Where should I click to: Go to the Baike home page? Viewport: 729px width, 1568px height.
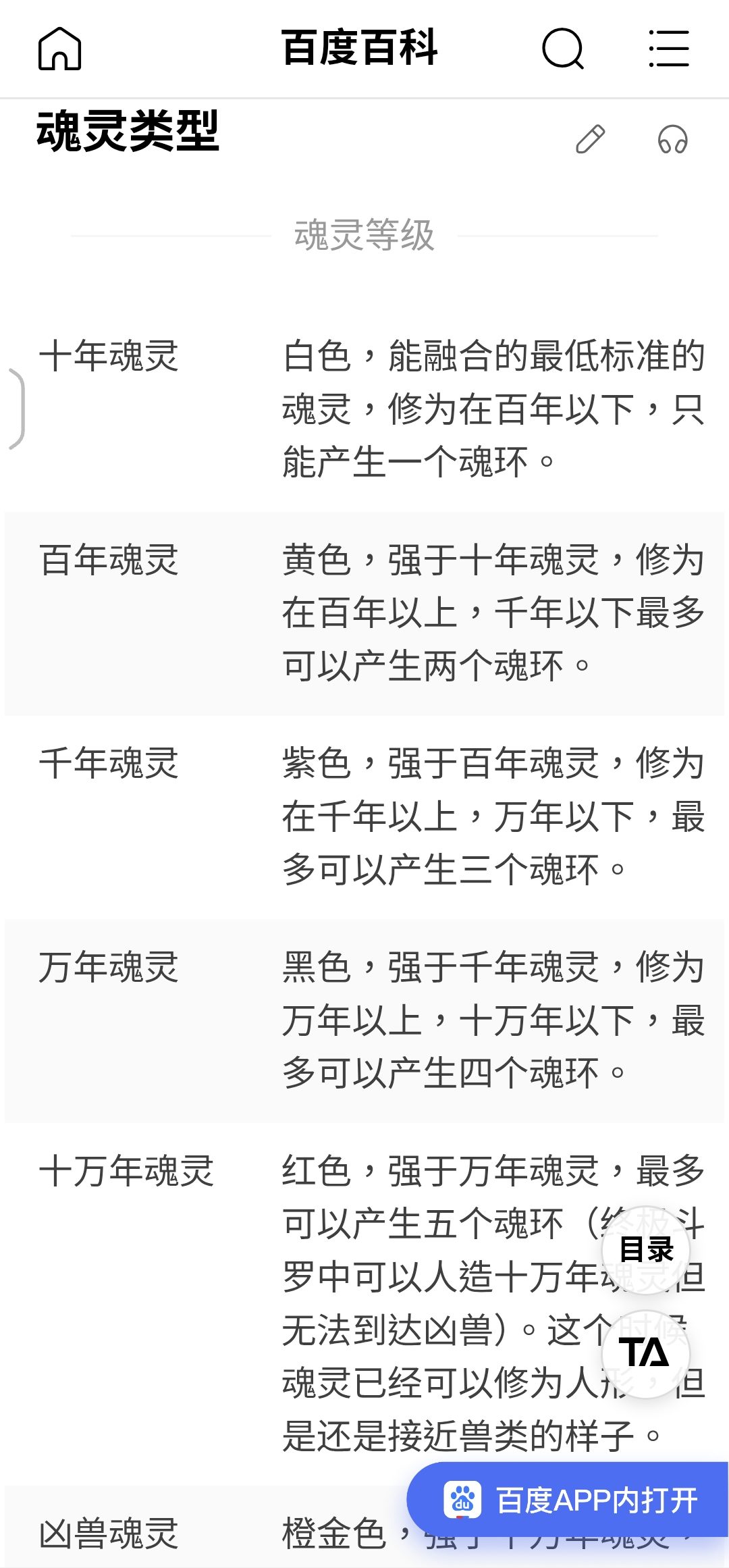coord(59,49)
